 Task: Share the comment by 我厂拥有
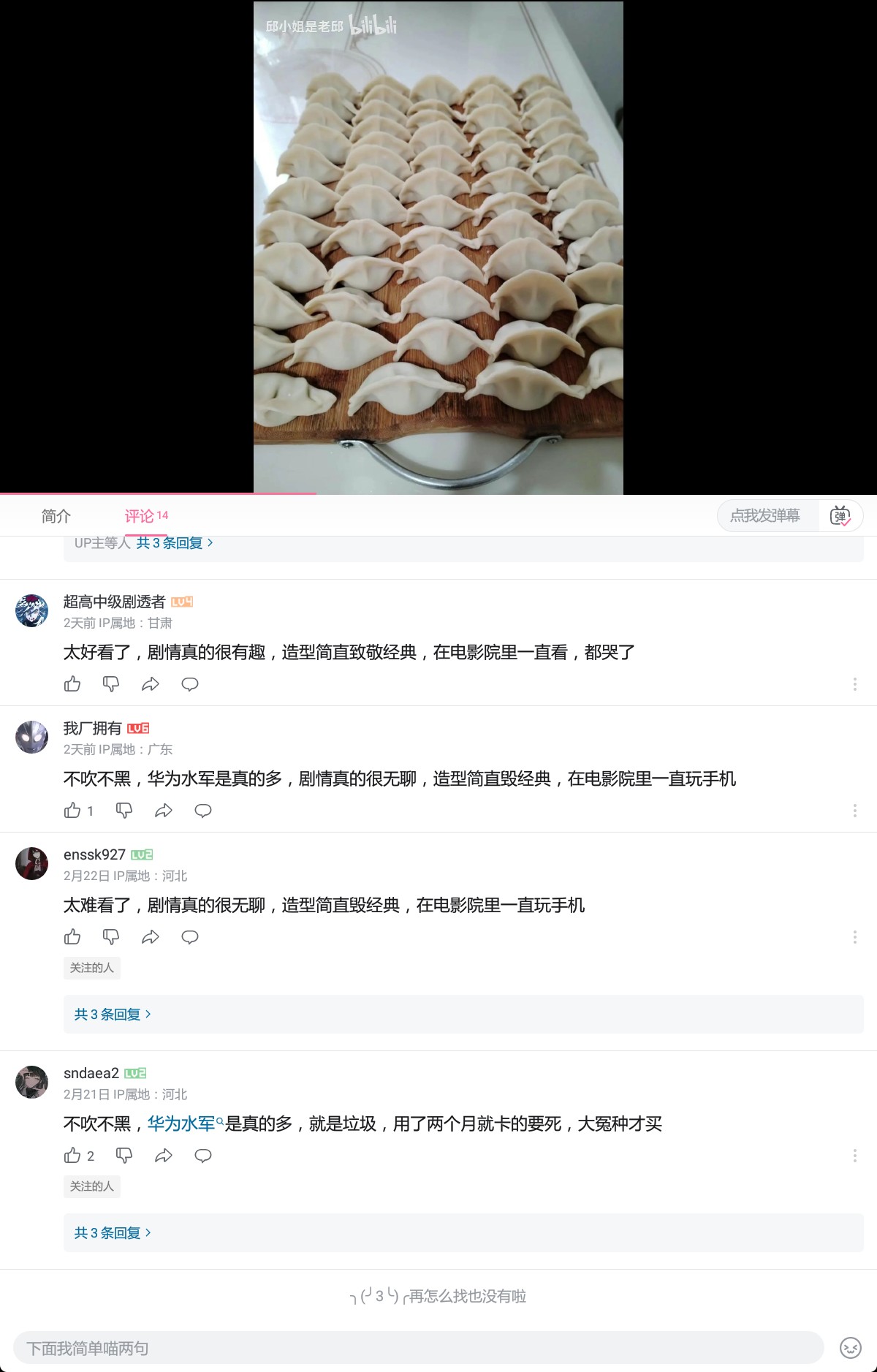[164, 811]
